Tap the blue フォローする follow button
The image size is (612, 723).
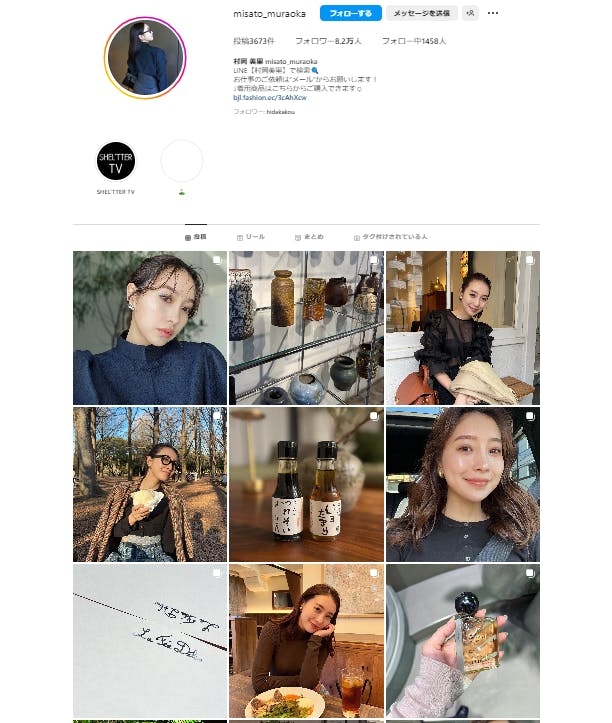click(x=350, y=13)
